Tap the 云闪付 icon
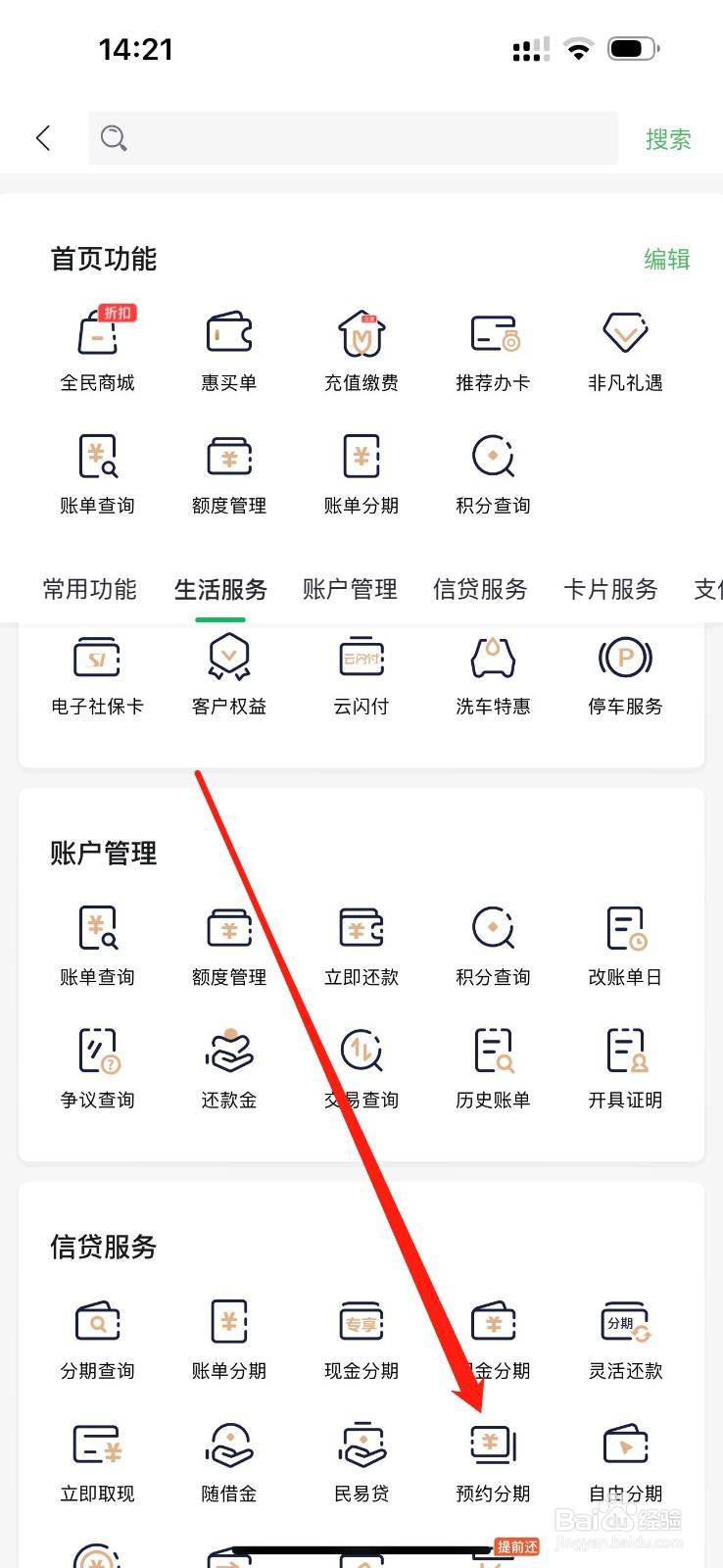The height and width of the screenshot is (1568, 723). tap(361, 671)
